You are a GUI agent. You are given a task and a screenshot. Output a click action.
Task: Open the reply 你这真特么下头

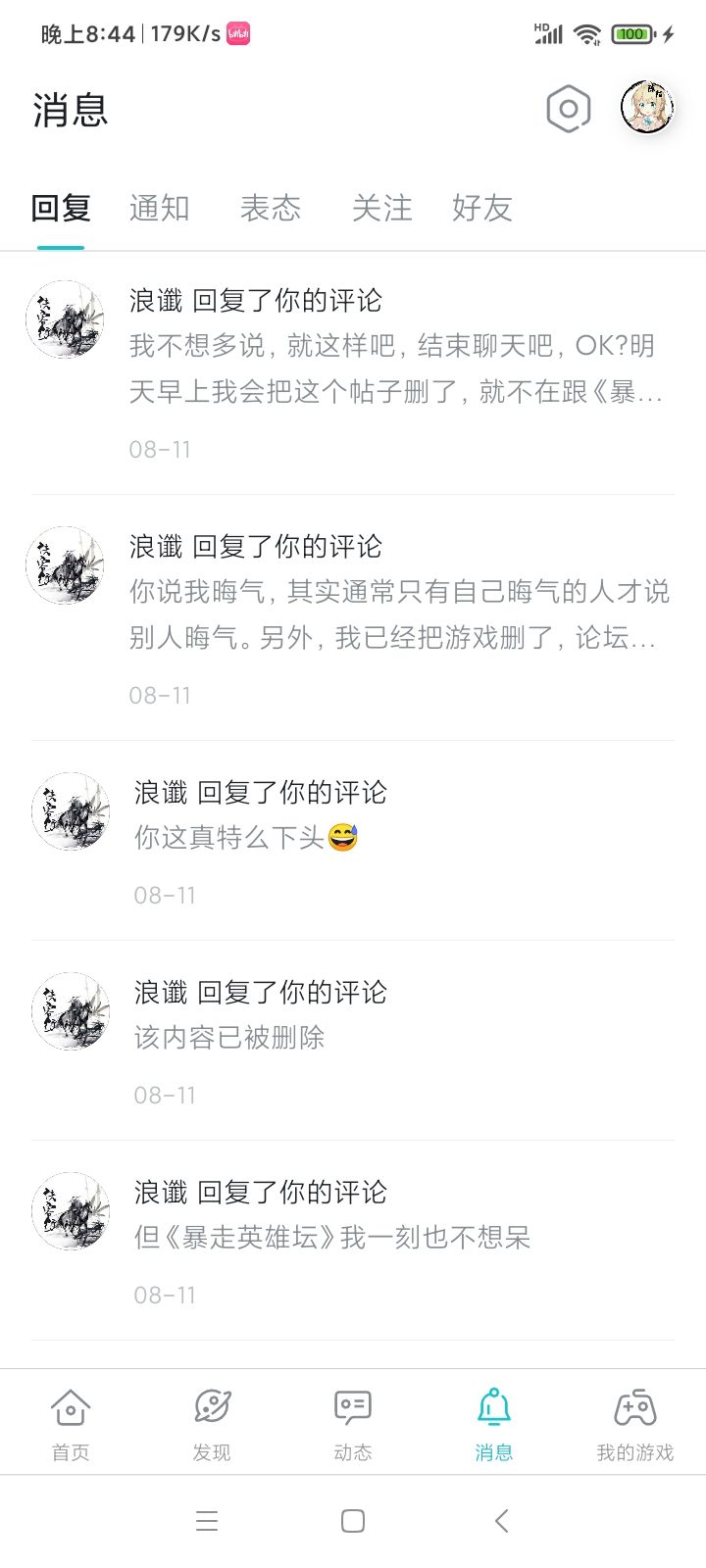(353, 841)
